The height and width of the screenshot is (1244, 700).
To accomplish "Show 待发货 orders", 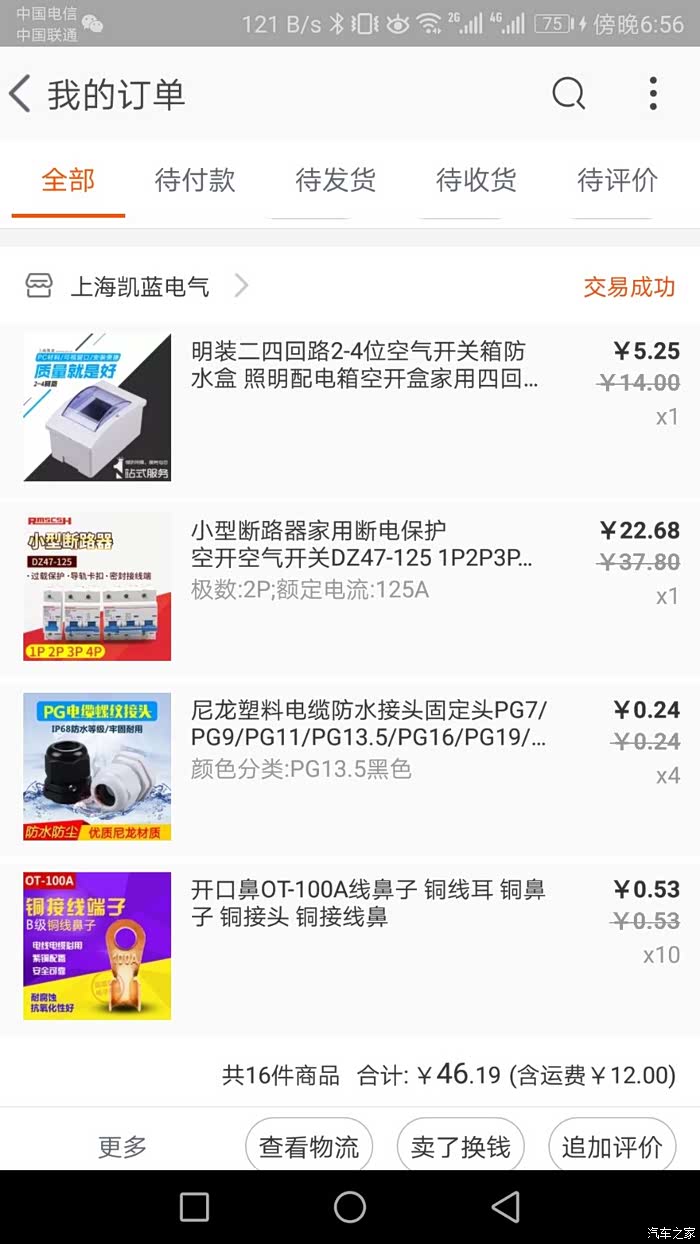I will click(x=335, y=180).
